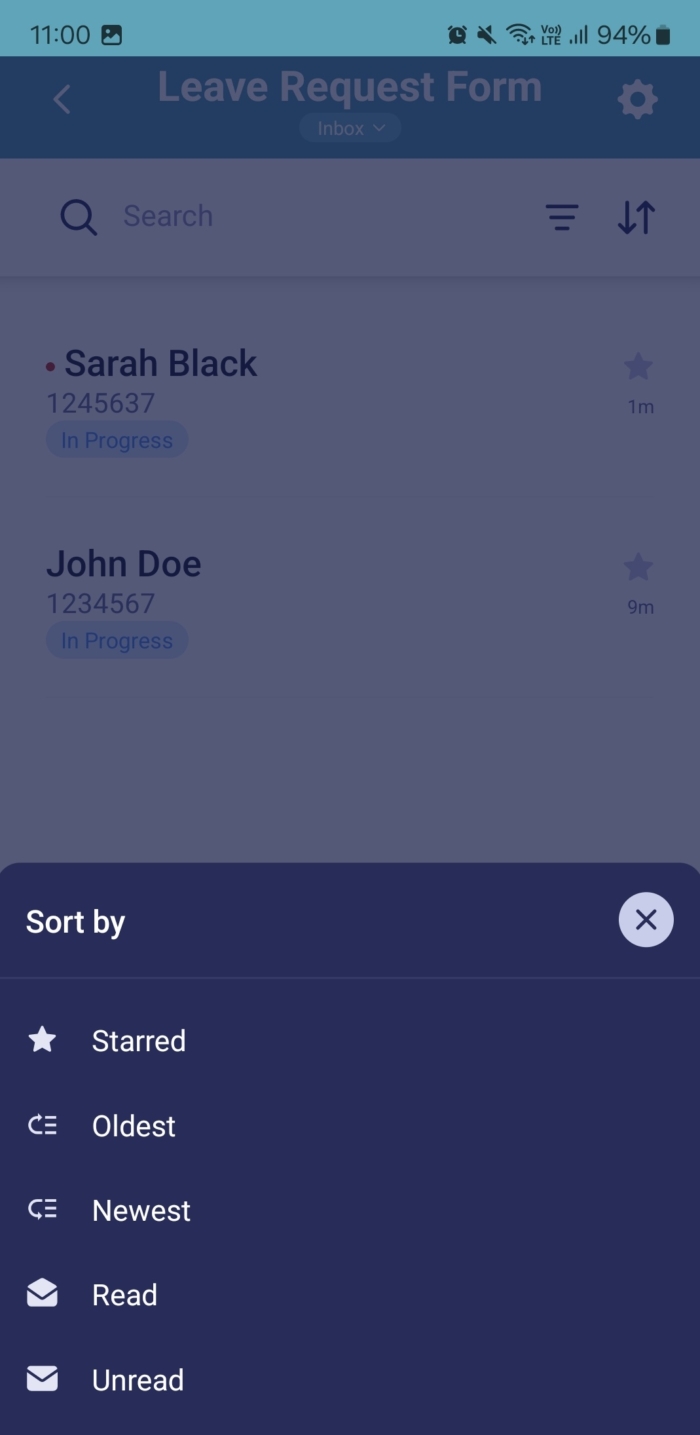The width and height of the screenshot is (700, 1435).
Task: Pick the Unread sort option
Action: coord(137,1380)
